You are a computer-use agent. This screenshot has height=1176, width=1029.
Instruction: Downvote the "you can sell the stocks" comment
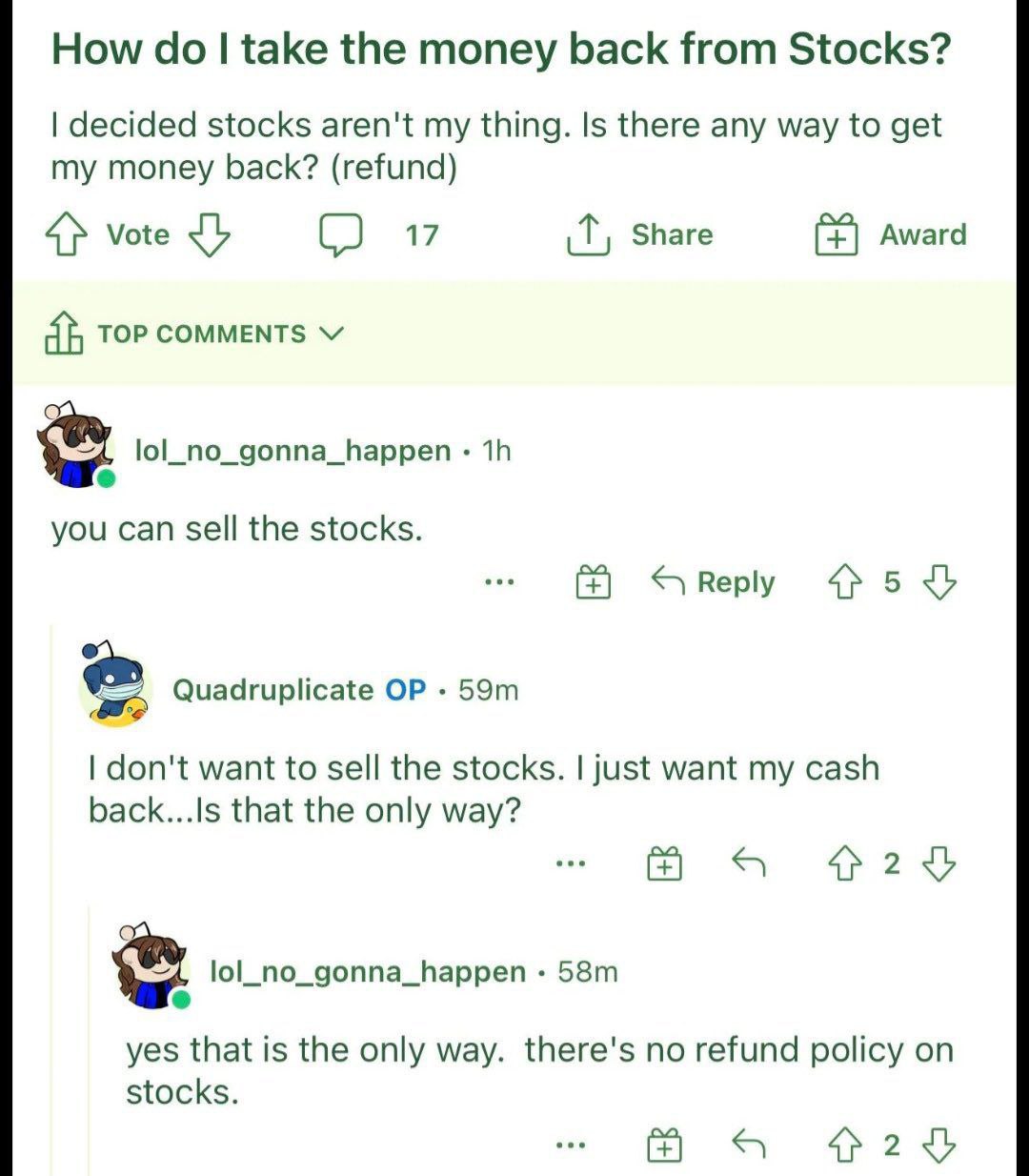[x=940, y=582]
